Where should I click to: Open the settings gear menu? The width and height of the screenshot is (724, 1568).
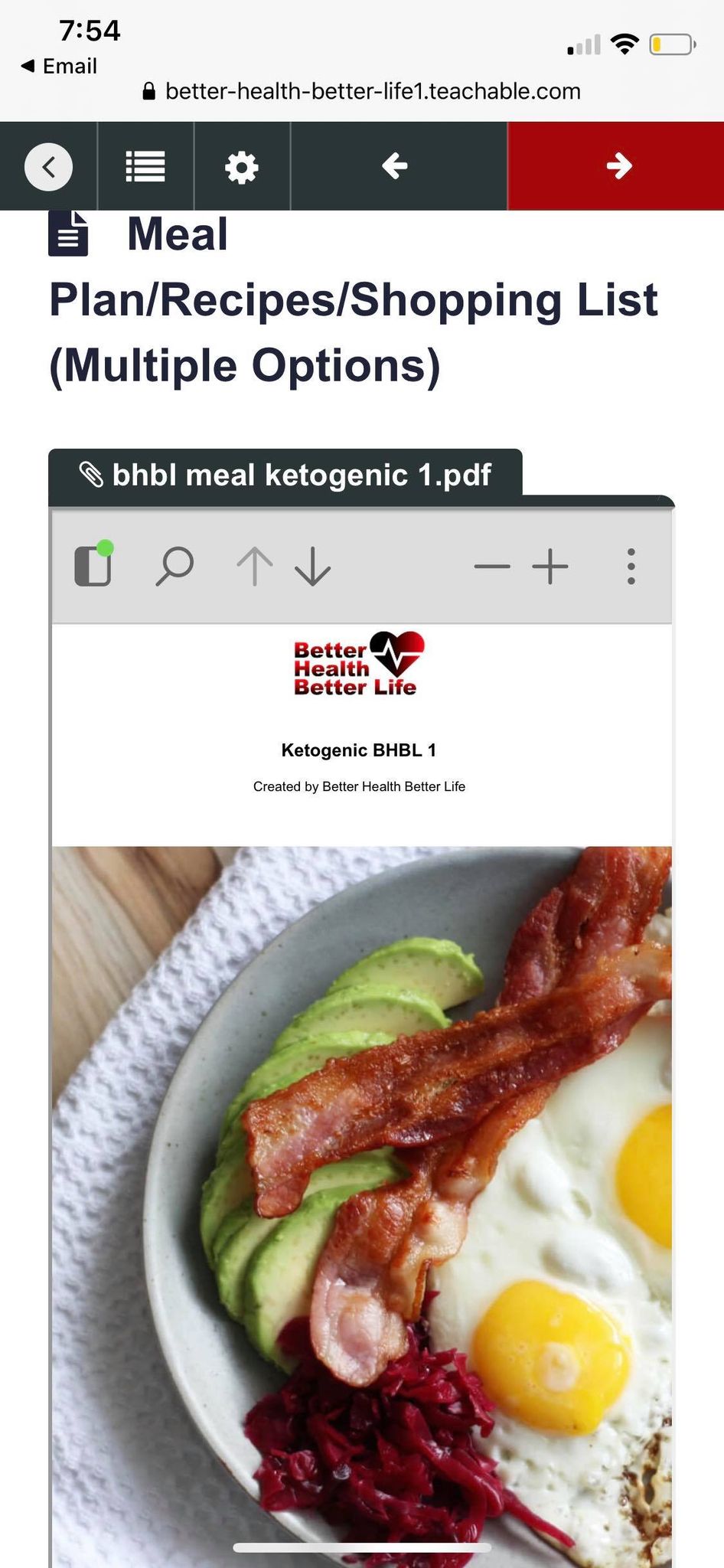(x=242, y=166)
